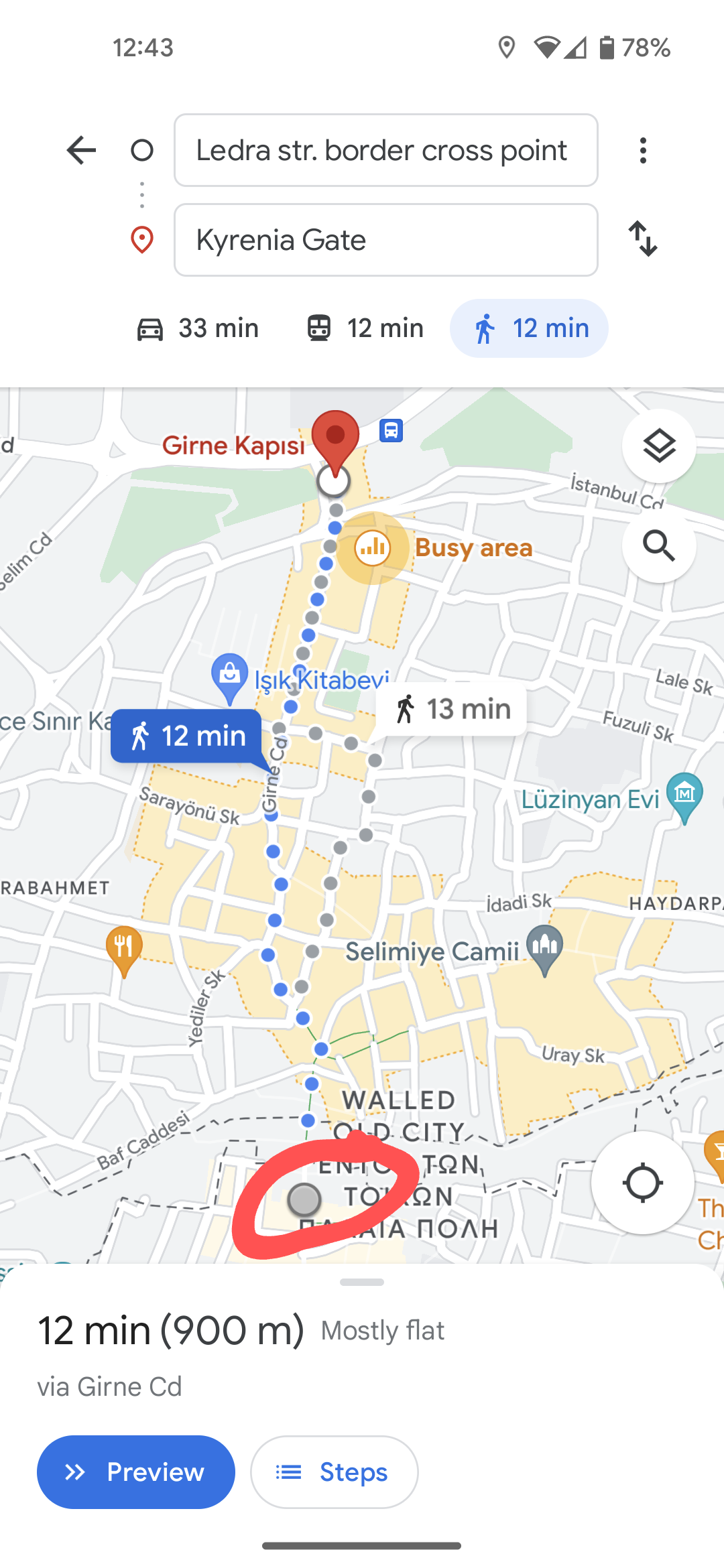Go back from directions
The height and width of the screenshot is (1568, 724).
pyautogui.click(x=82, y=150)
